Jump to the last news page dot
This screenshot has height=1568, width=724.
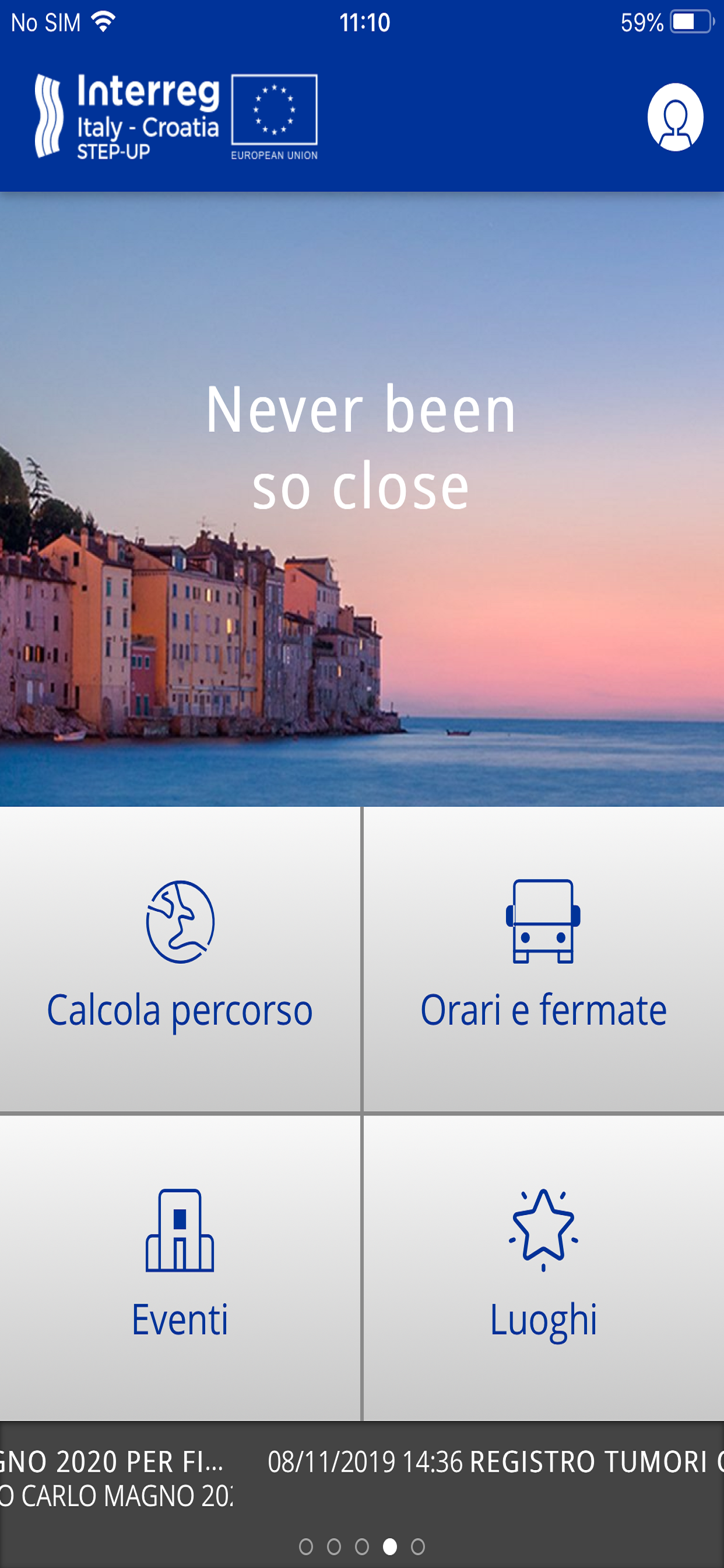[418, 1546]
